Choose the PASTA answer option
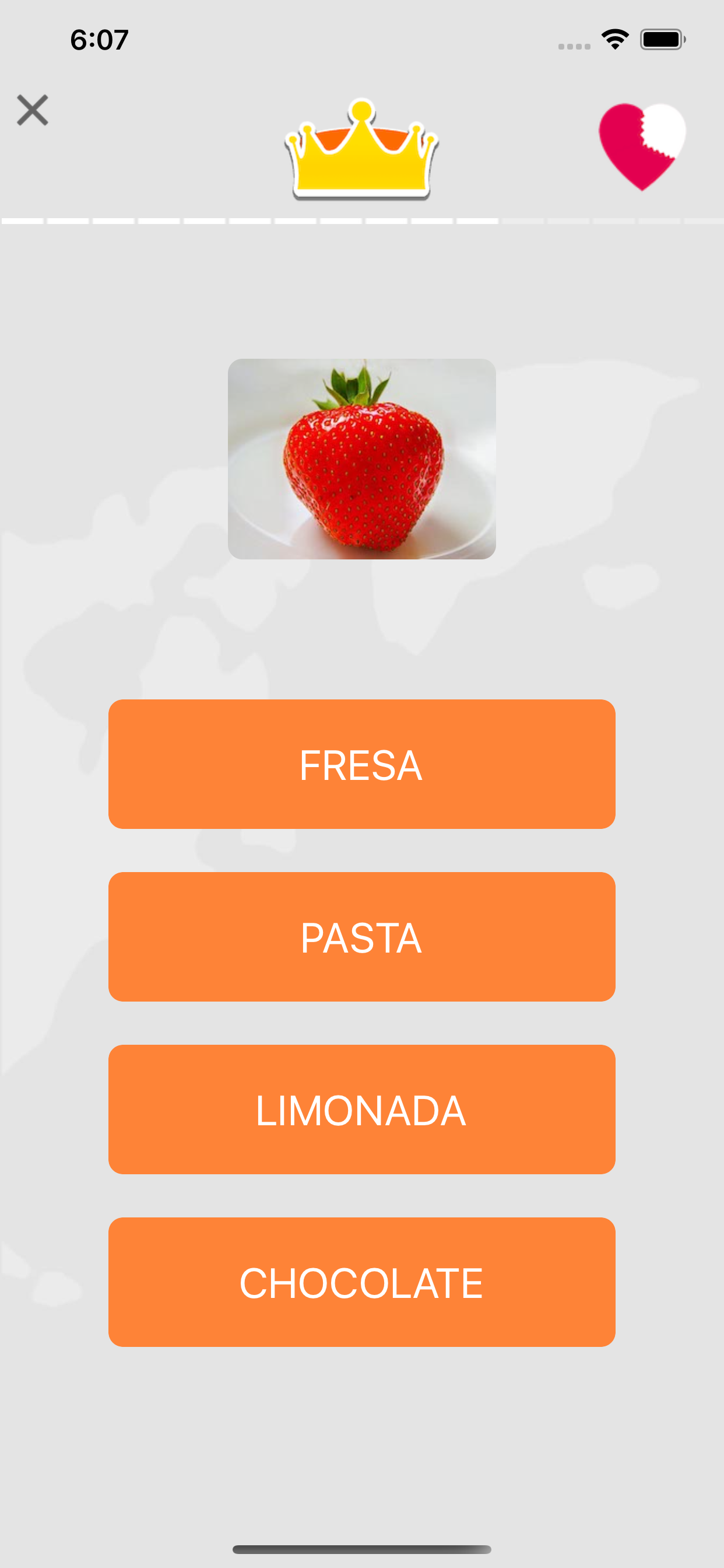Viewport: 724px width, 1568px height. tap(361, 936)
